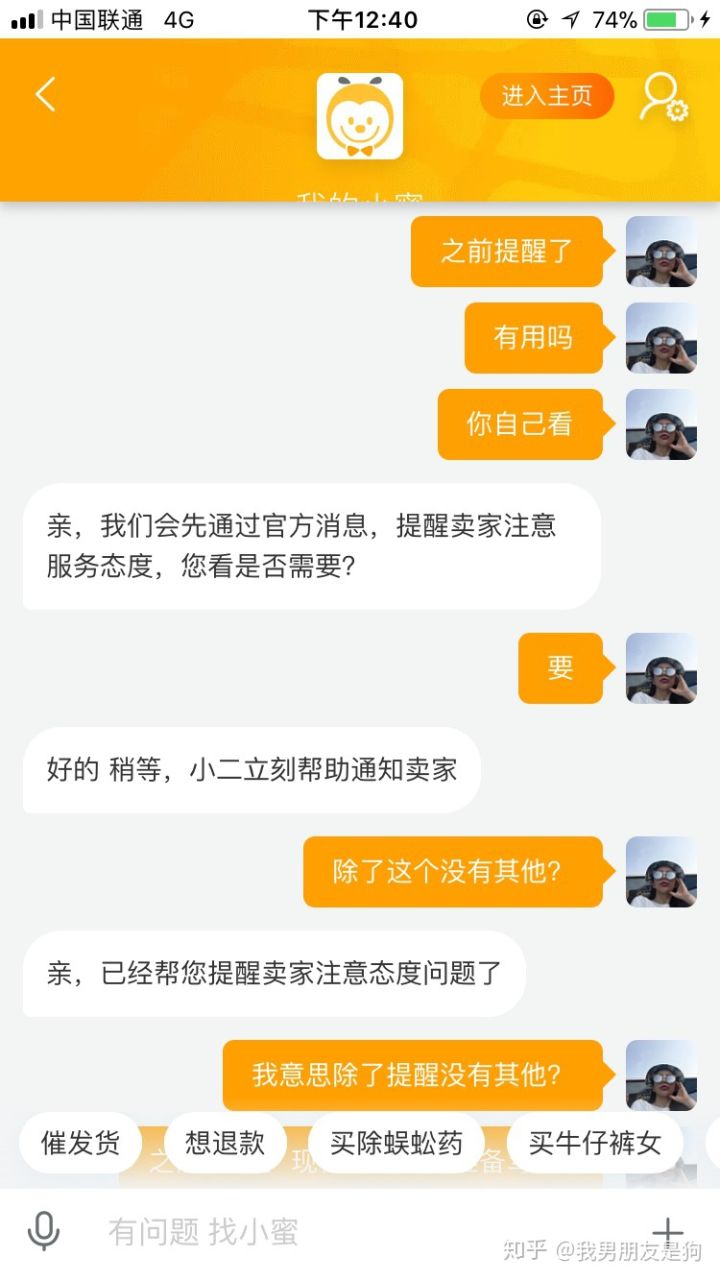Open the 小蜜 assistant avatar in the header
Screen dimensions: 720x1281
click(x=360, y=116)
